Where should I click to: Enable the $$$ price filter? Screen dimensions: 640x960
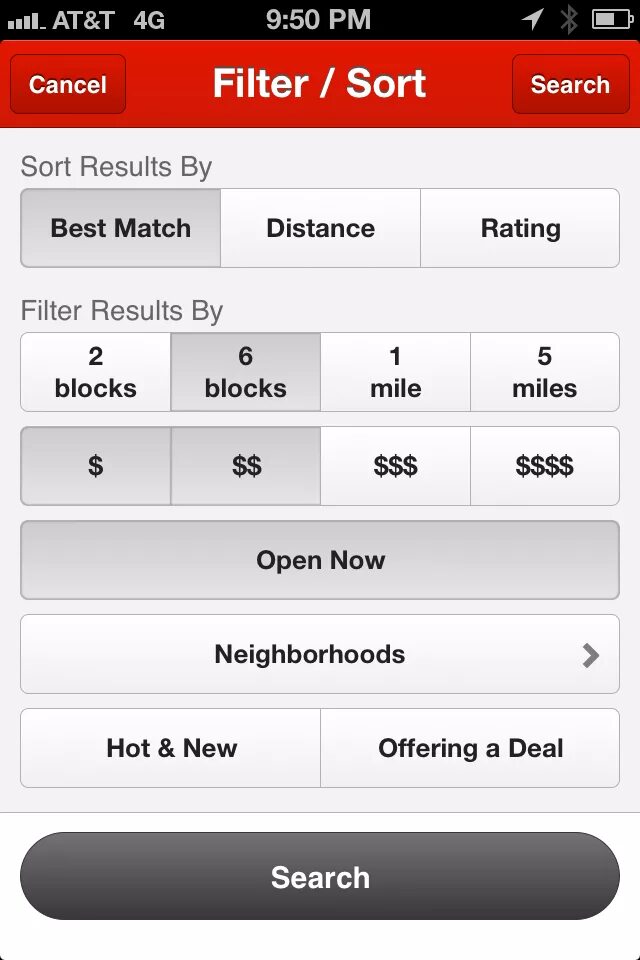(x=395, y=466)
